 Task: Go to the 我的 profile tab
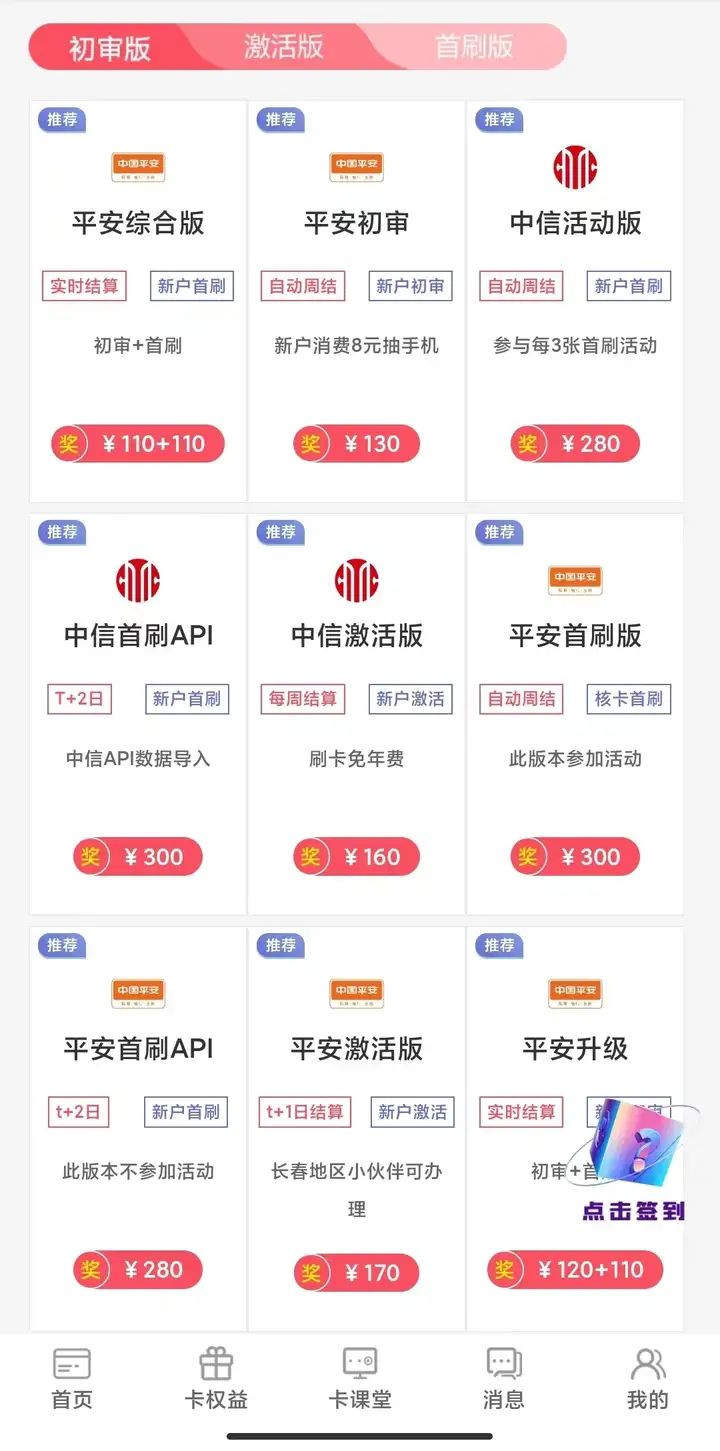pyautogui.click(x=648, y=1378)
